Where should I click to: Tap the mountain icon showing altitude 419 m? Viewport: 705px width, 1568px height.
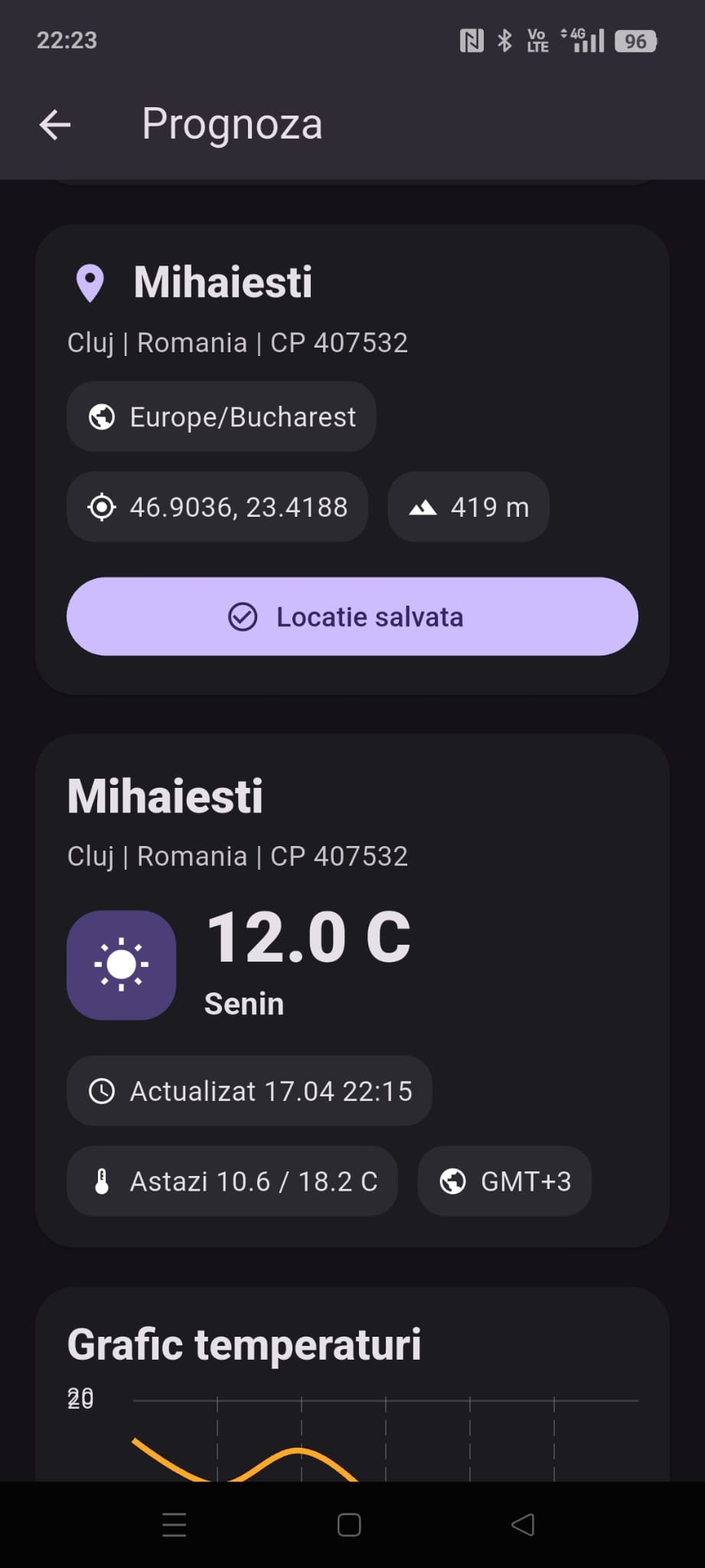click(426, 507)
